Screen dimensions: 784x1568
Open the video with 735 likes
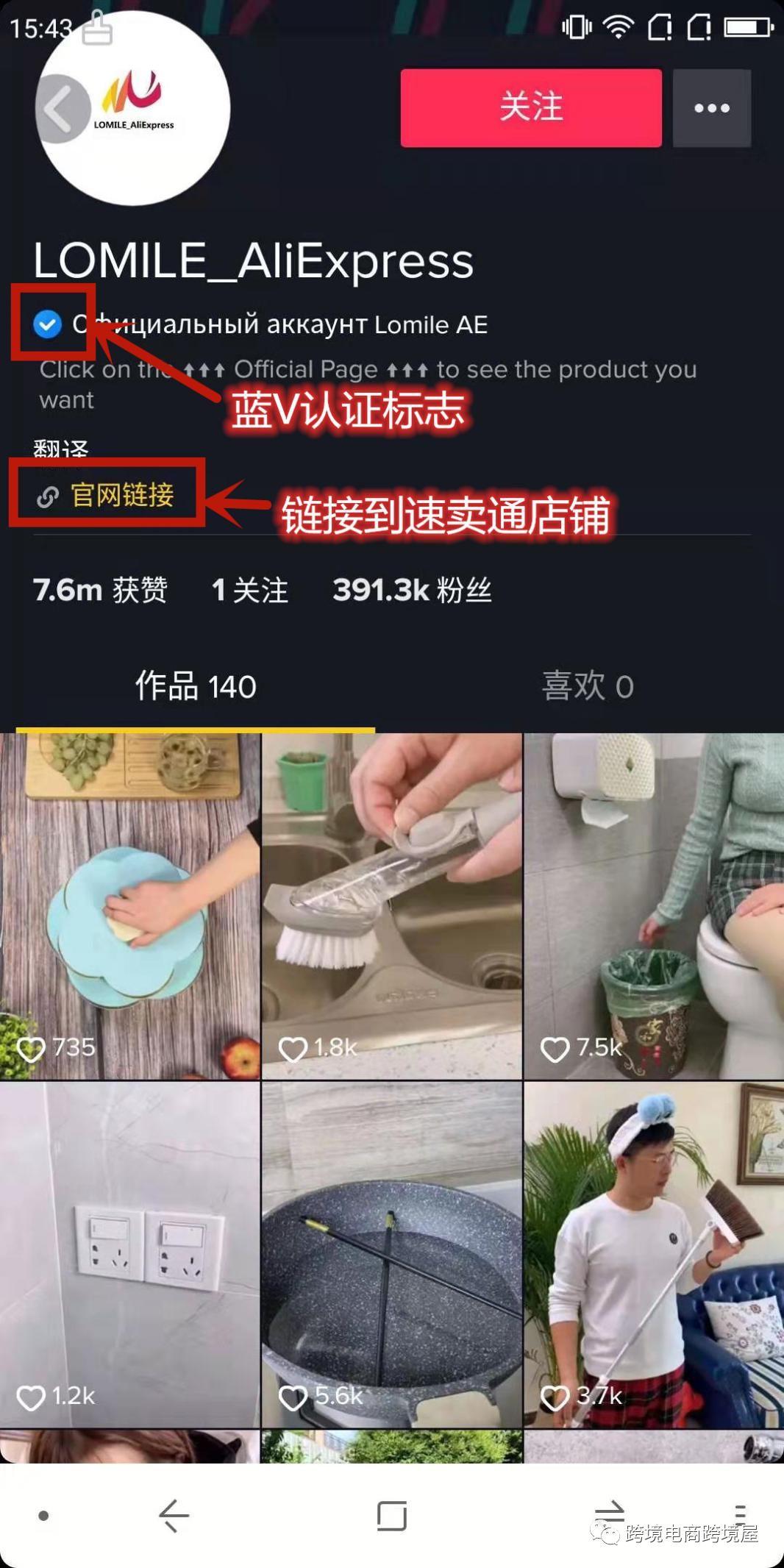point(130,906)
